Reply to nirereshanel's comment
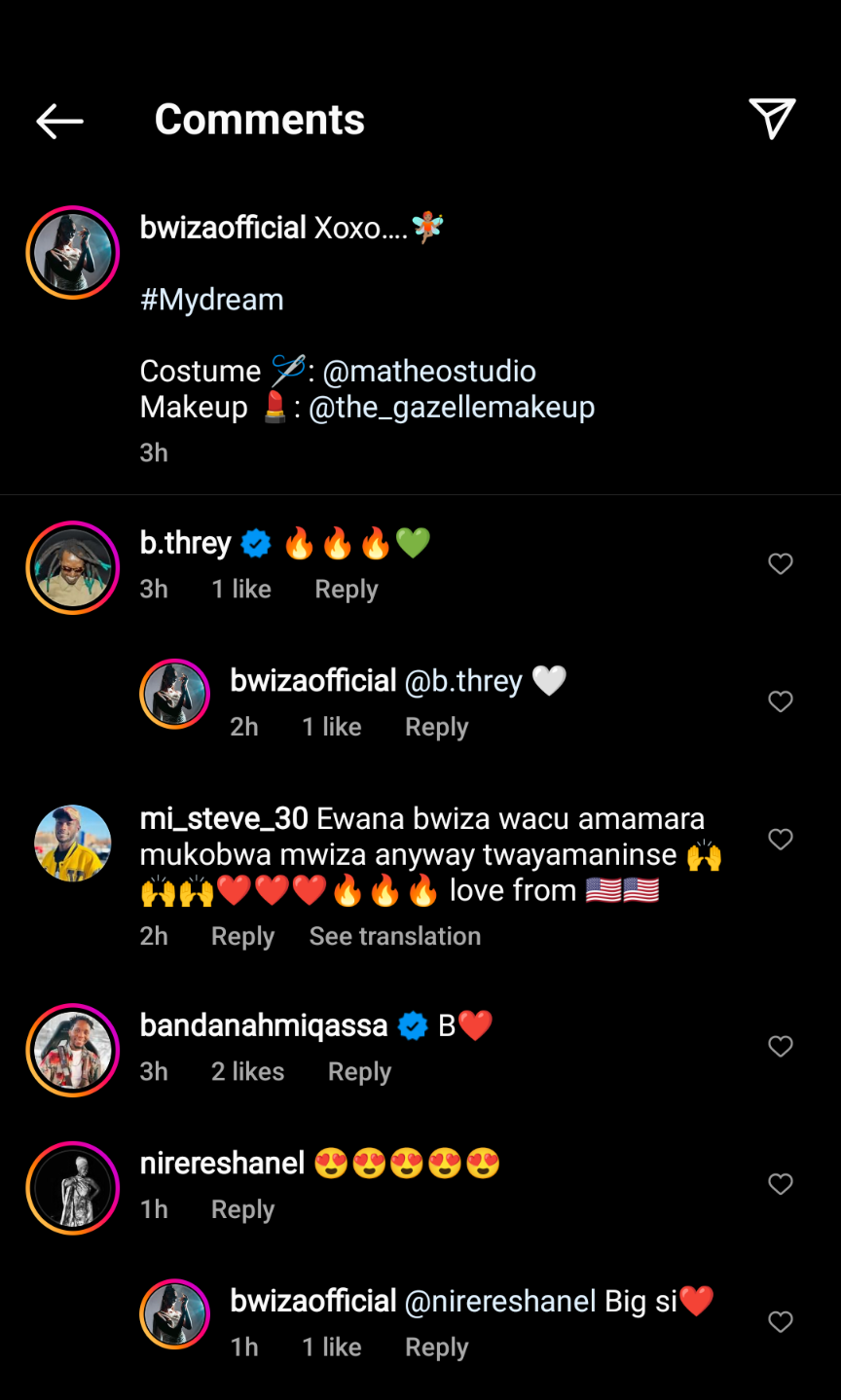841x1400 pixels. point(242,1210)
